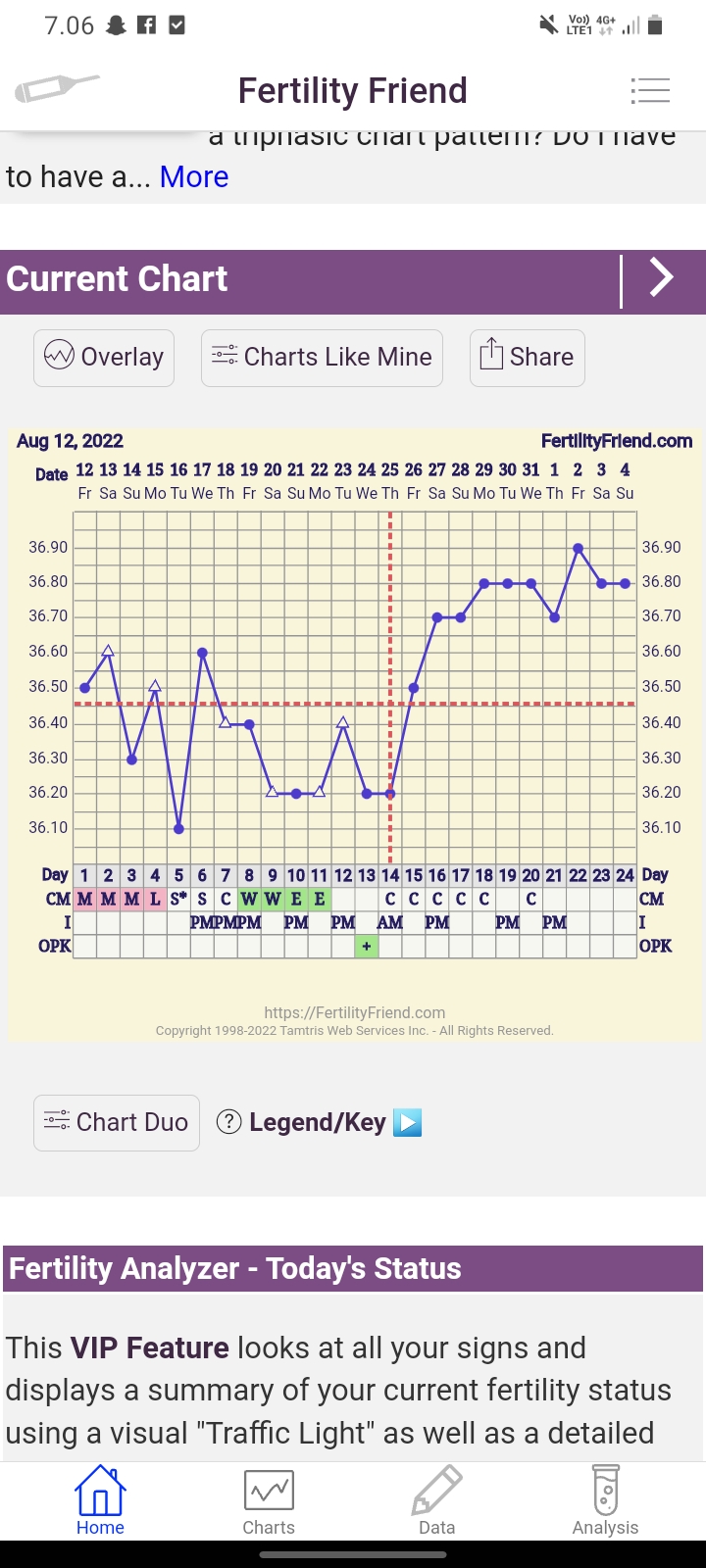Image resolution: width=706 pixels, height=1568 pixels.
Task: Open Charts Like Mine
Action: 322,357
